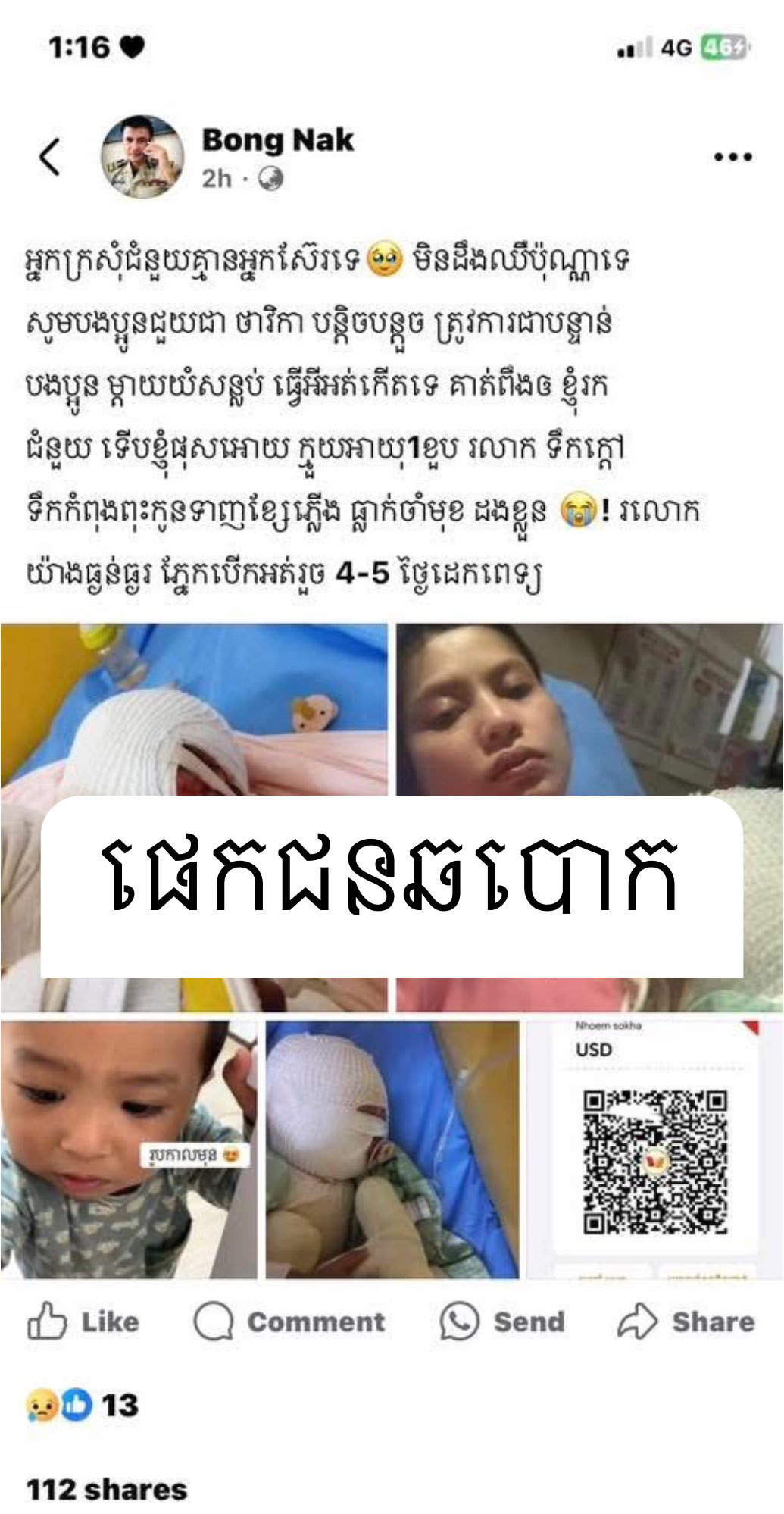Viewport: 784px width, 1514px height.
Task: Open the USD payment code image
Action: [x=654, y=1149]
